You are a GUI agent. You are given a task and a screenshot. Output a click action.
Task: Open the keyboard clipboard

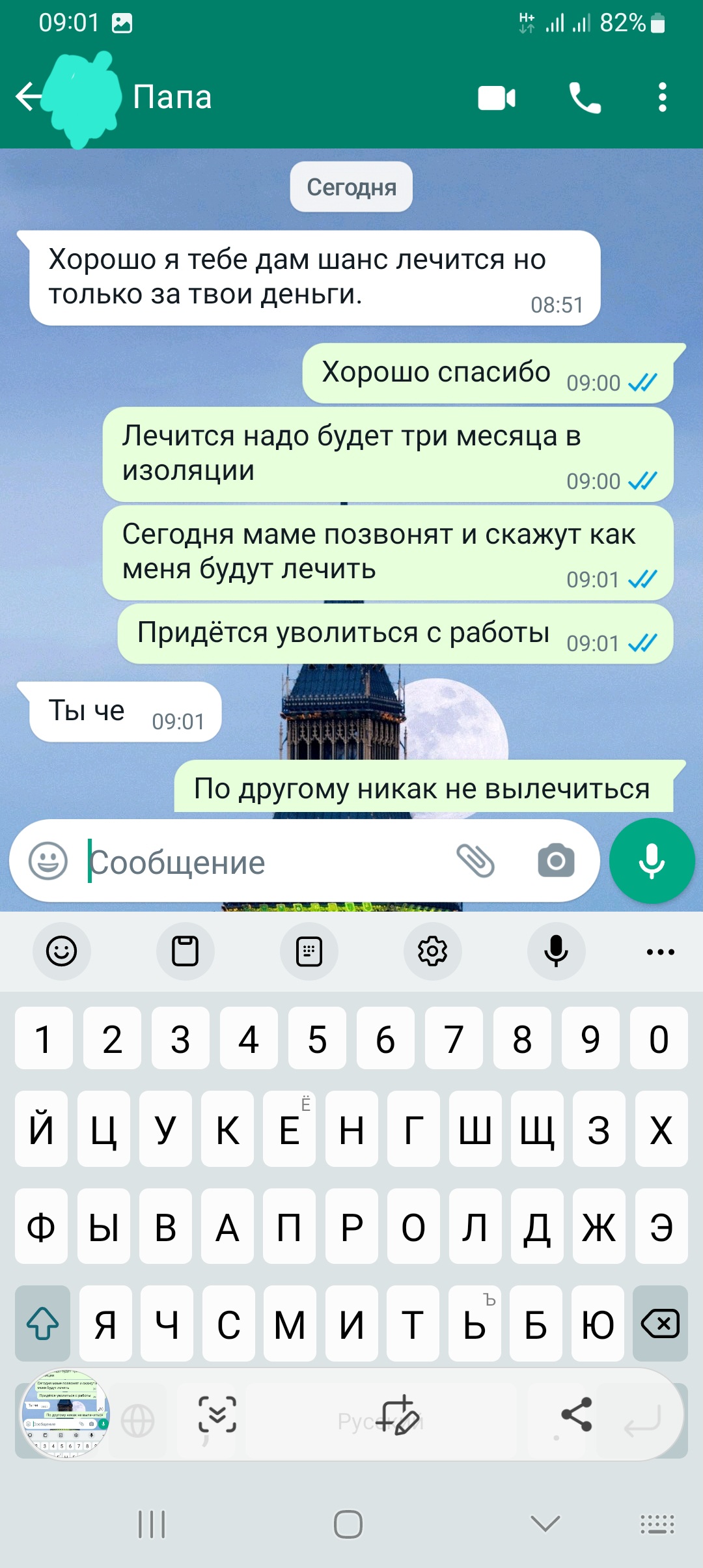pos(185,951)
